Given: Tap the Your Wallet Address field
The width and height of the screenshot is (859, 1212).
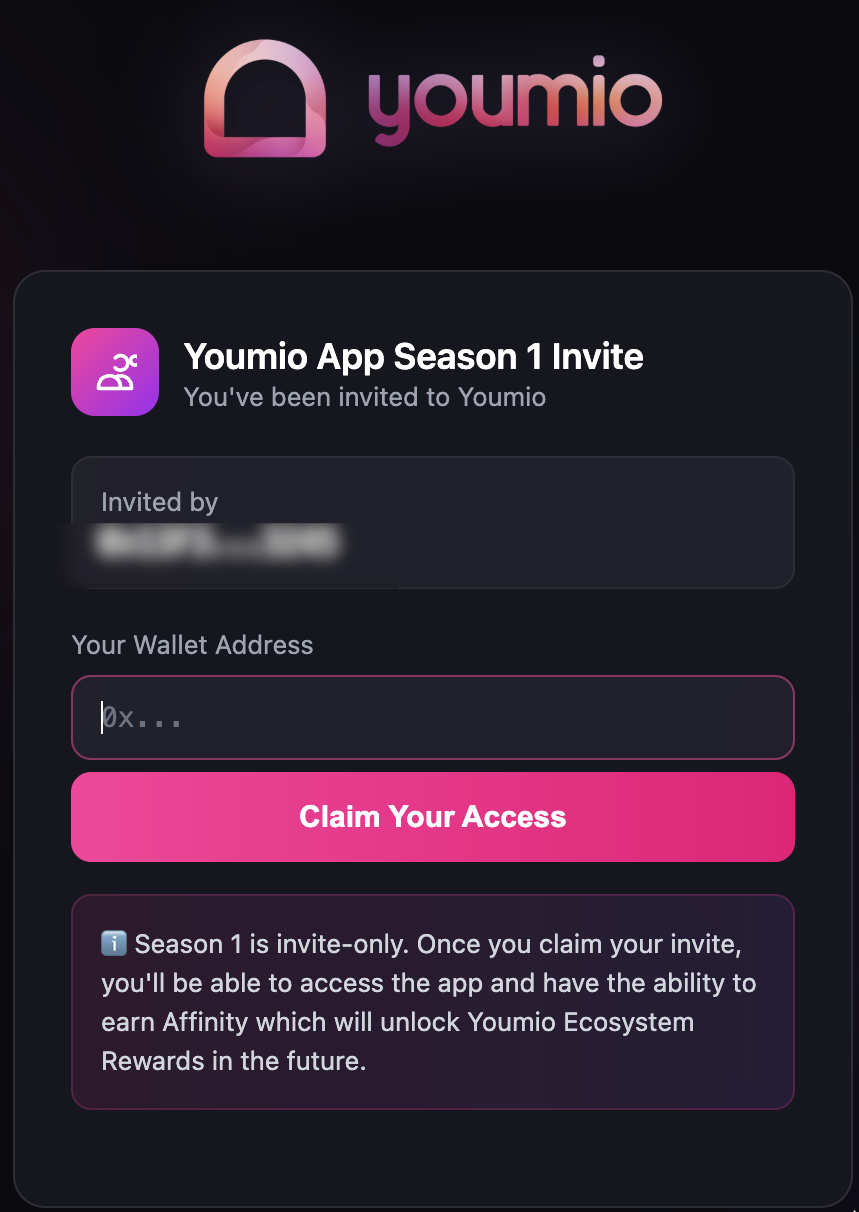Looking at the screenshot, I should 432,717.
